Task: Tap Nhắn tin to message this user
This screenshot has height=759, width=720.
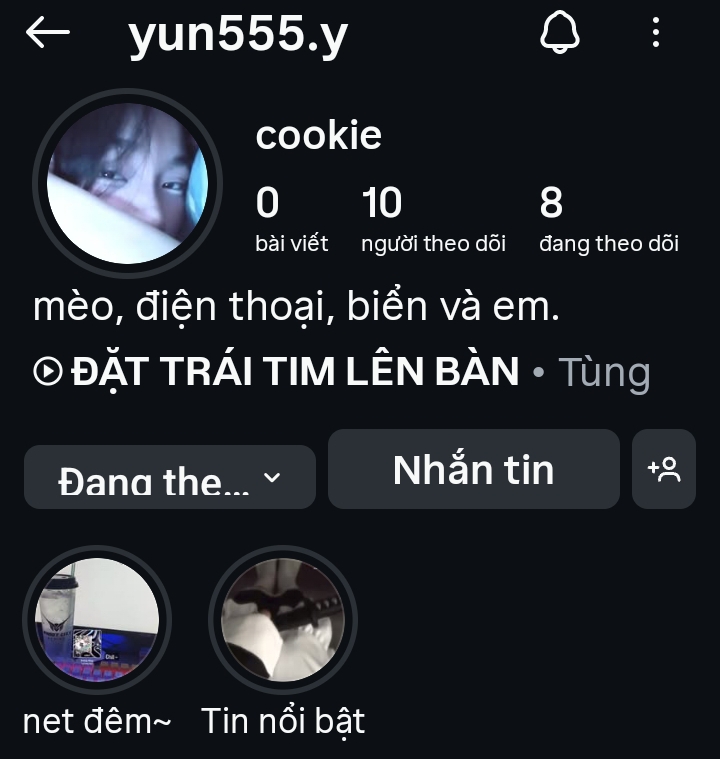Action: (x=474, y=469)
